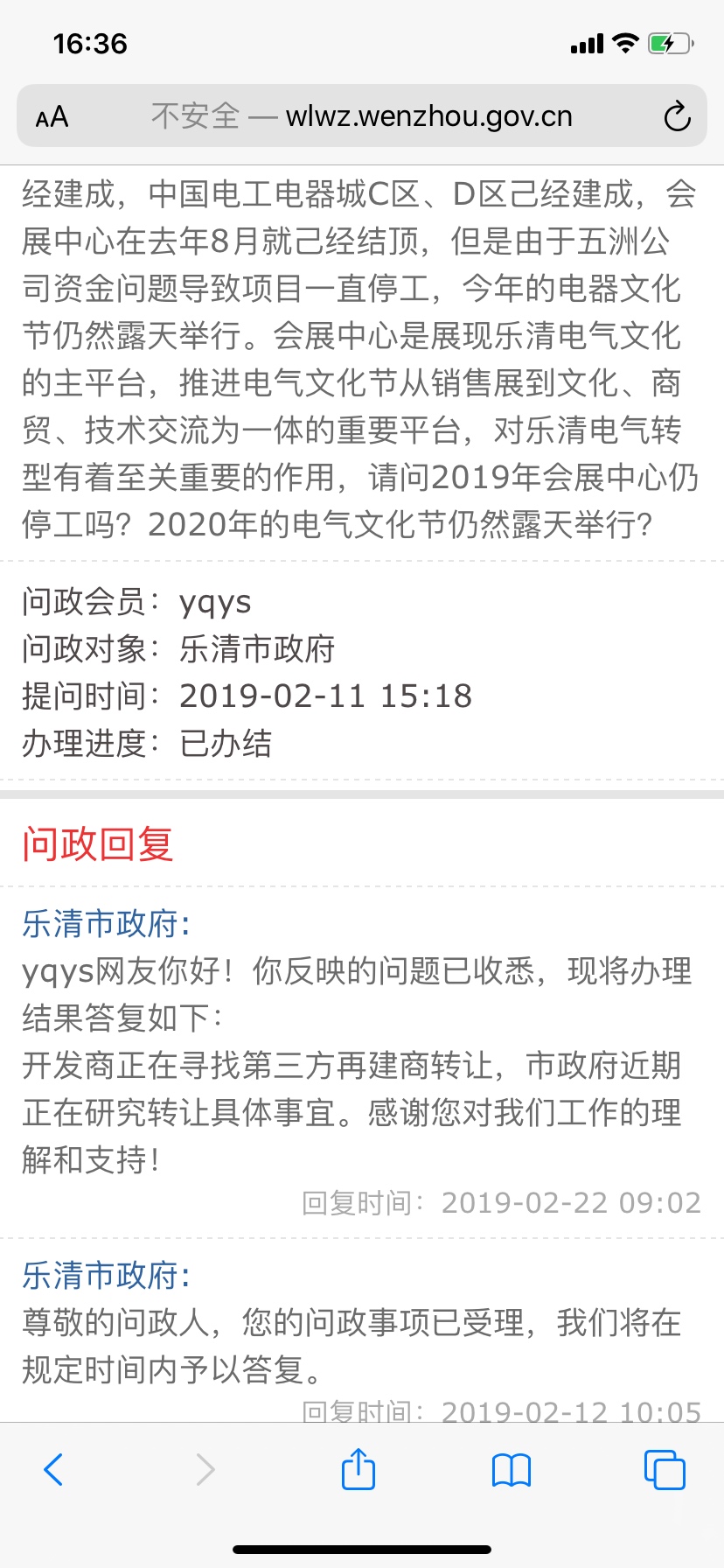
Task: Tap the wlwz.wenzhou.gov.cn address bar
Action: coord(362,116)
